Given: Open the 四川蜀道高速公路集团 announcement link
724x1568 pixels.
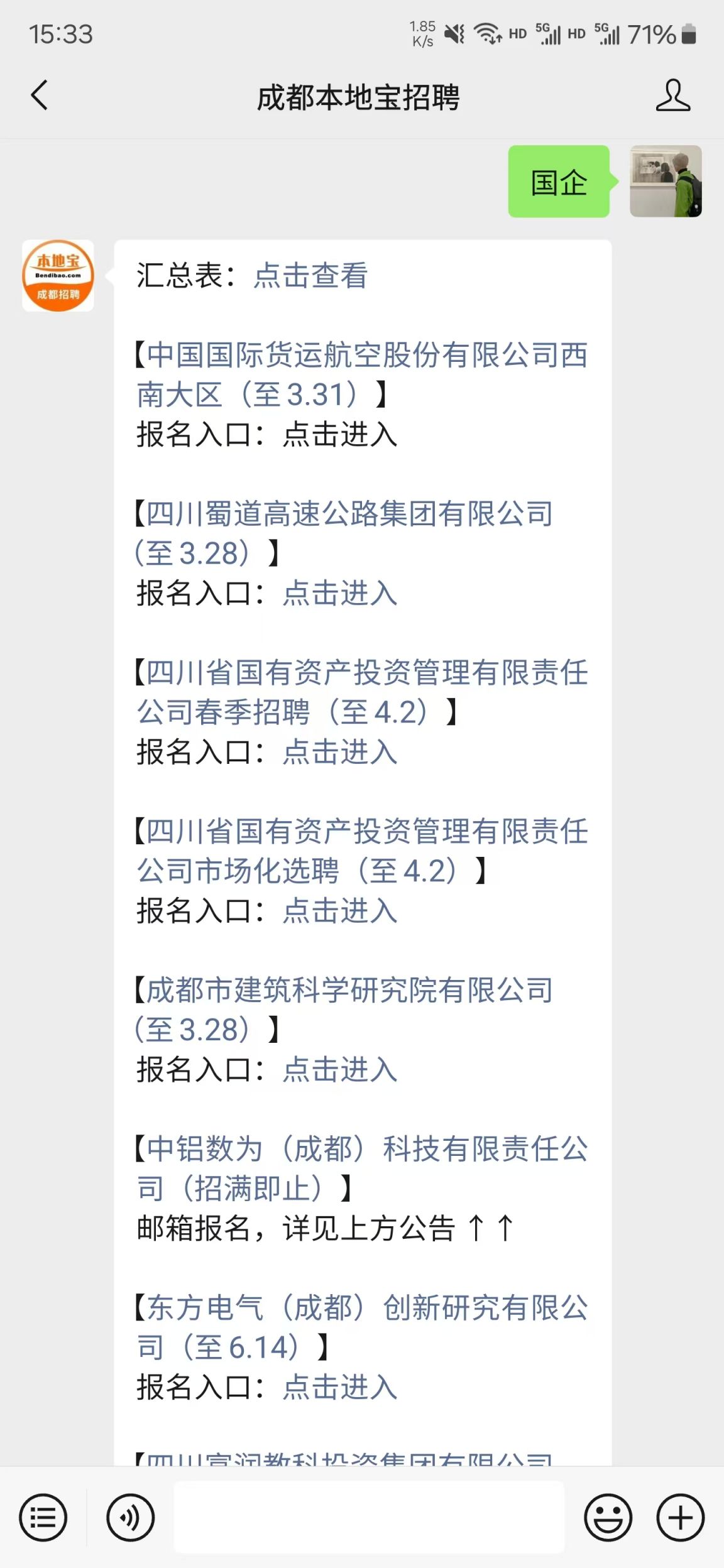Looking at the screenshot, I should (343, 533).
